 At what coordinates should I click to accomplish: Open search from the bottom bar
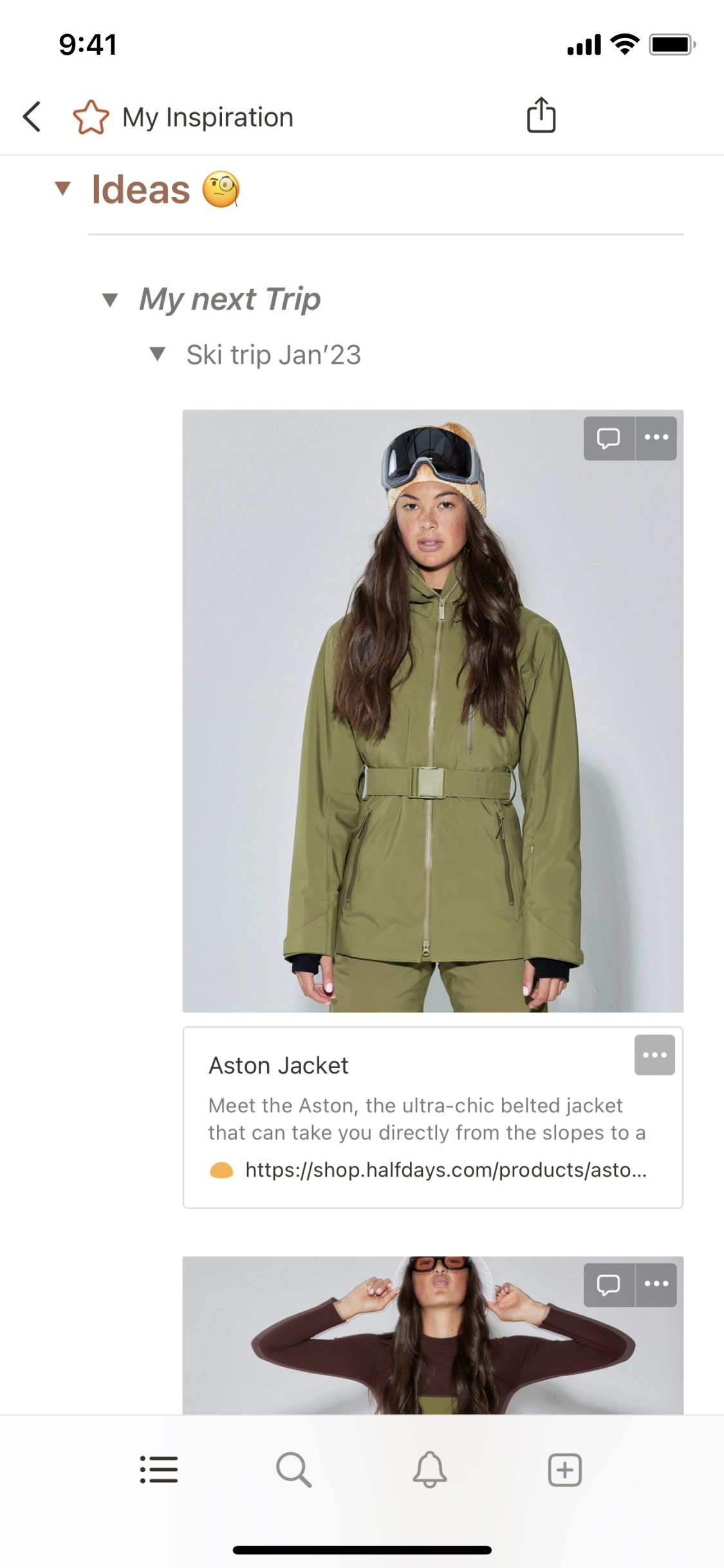point(294,1470)
